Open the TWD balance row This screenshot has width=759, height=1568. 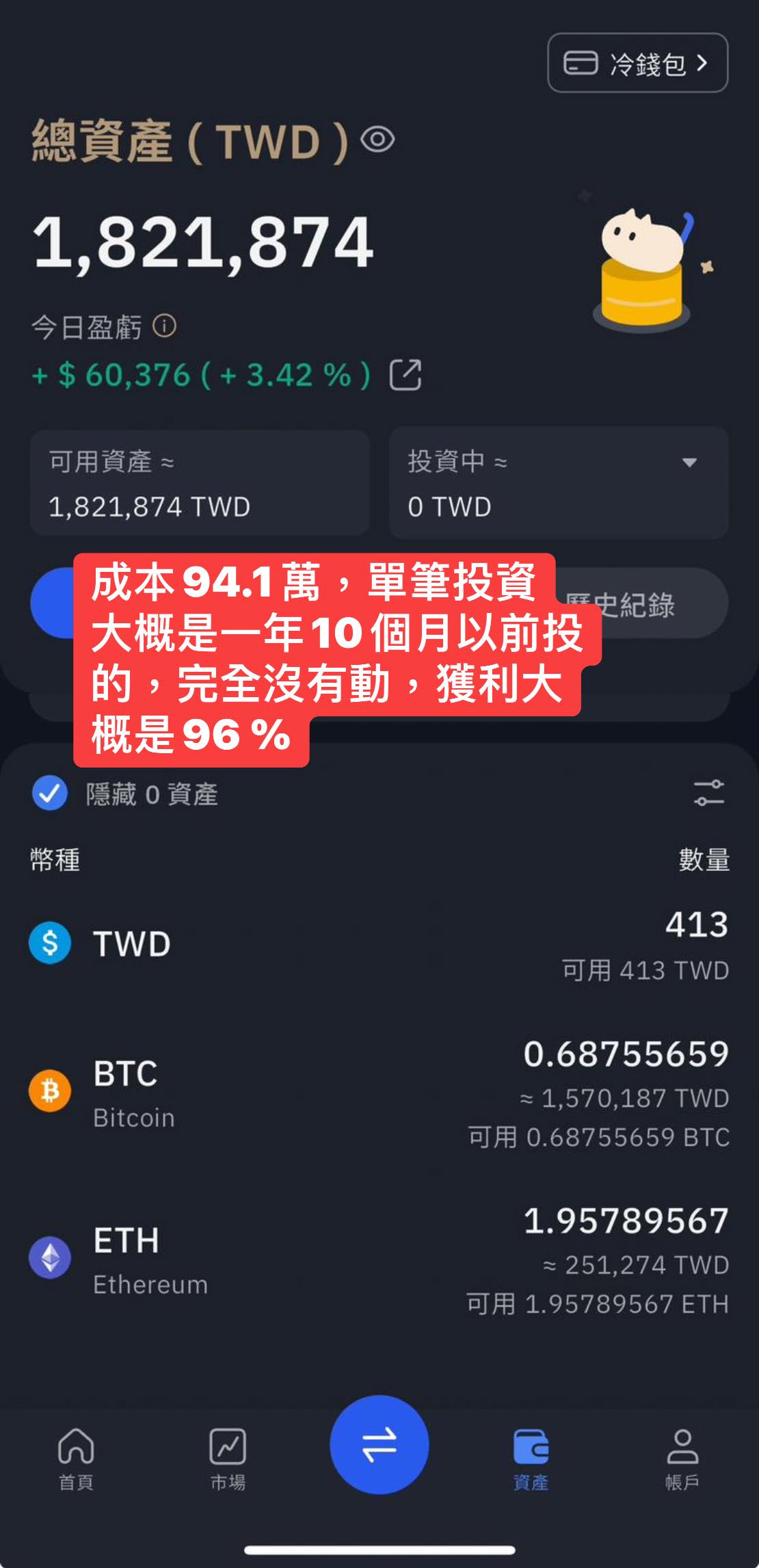click(x=379, y=944)
